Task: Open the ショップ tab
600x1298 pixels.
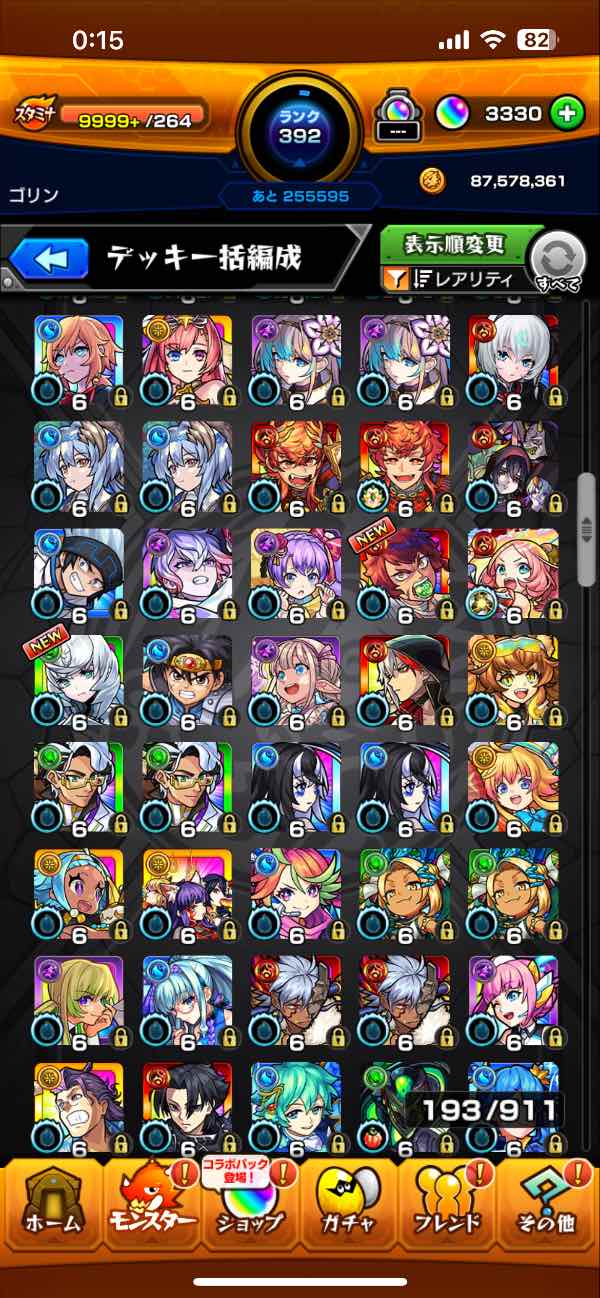Action: click(250, 1208)
